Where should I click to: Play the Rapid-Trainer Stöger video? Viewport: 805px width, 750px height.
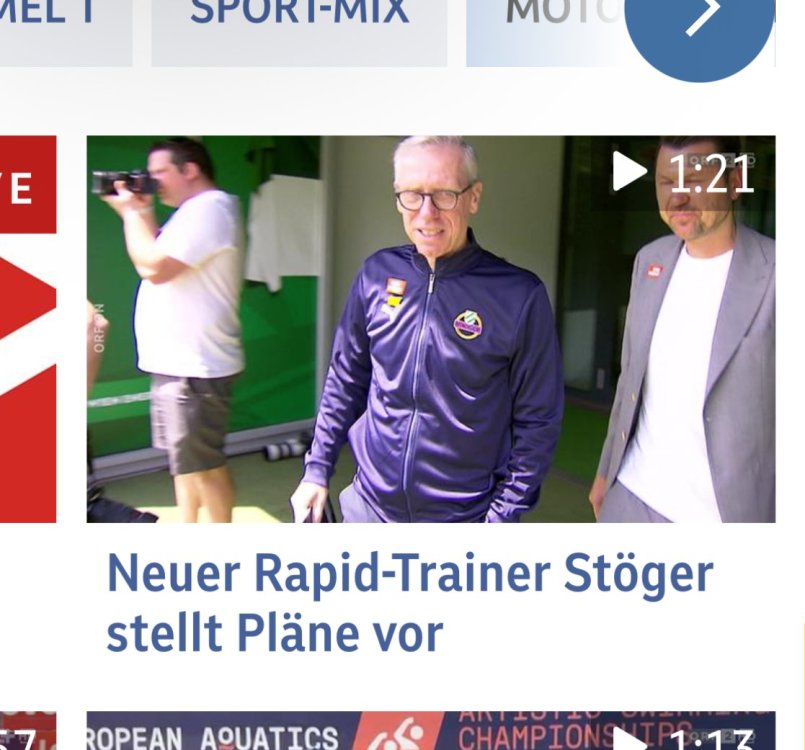[430, 328]
